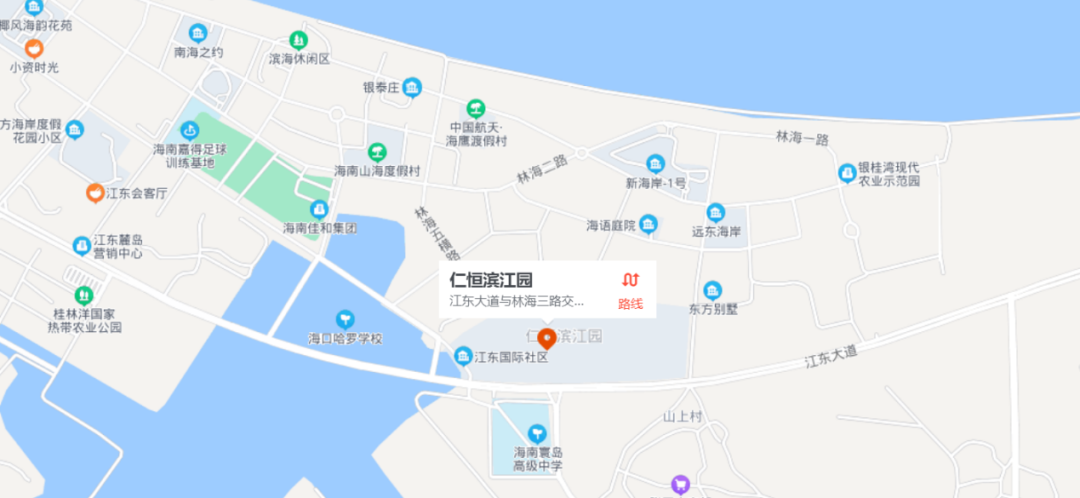Select the 滨海休闲区 map marker

click(x=298, y=40)
